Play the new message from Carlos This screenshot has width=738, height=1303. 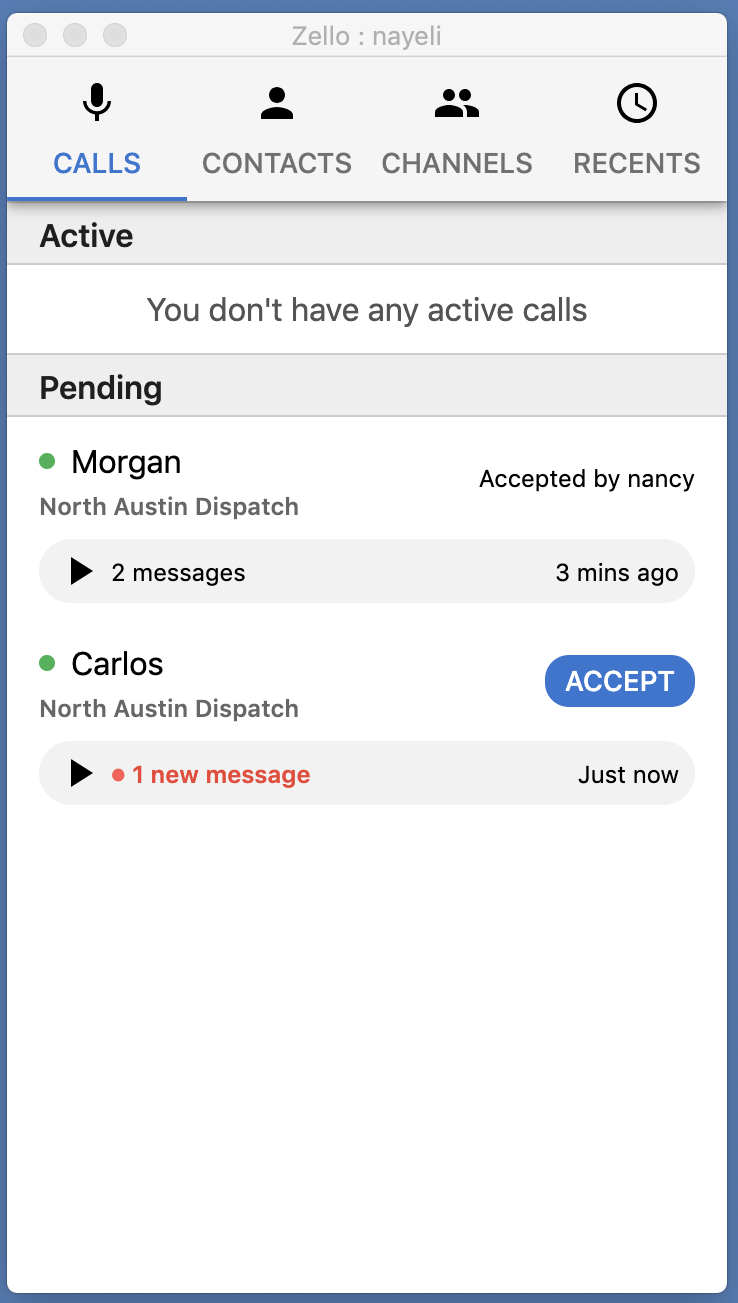[82, 774]
